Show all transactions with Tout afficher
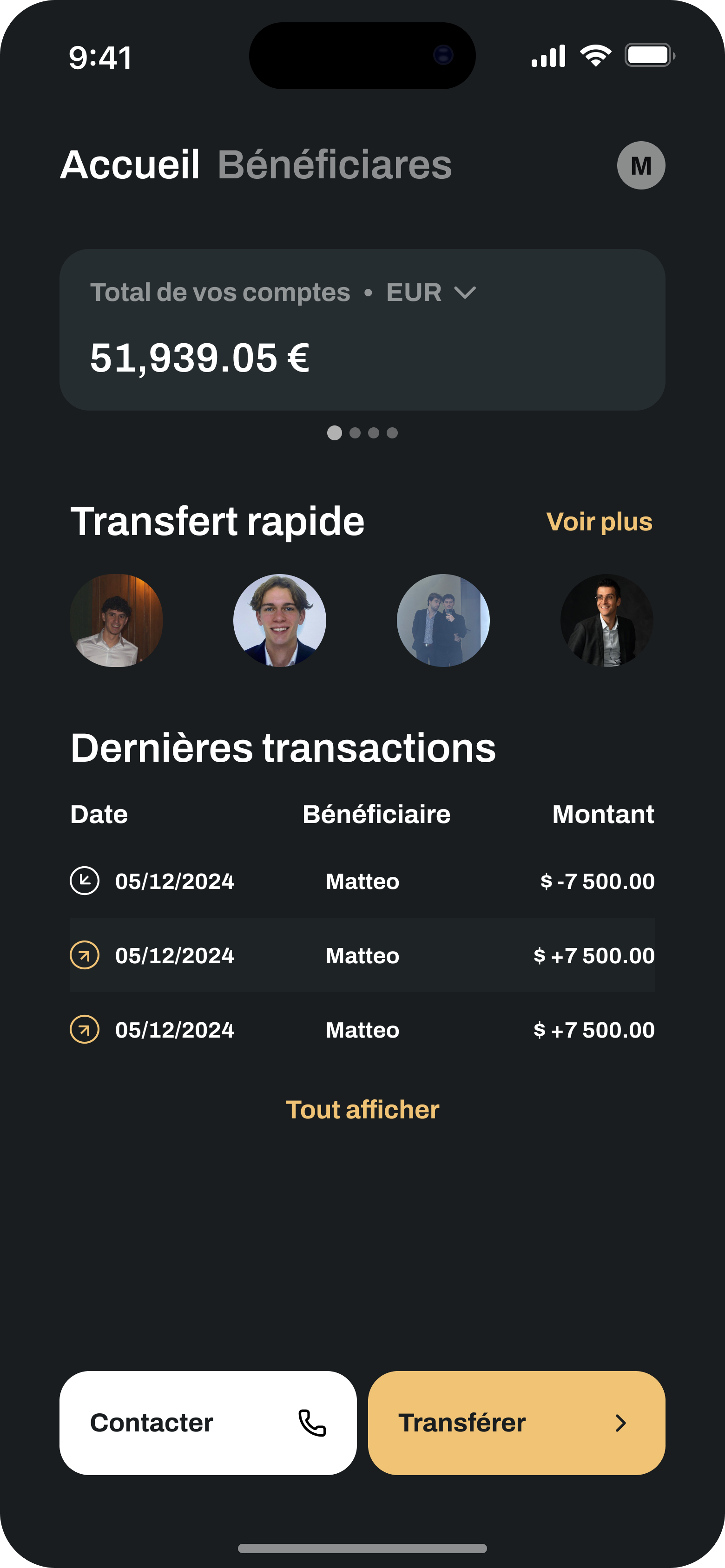725x1568 pixels. tap(362, 1110)
